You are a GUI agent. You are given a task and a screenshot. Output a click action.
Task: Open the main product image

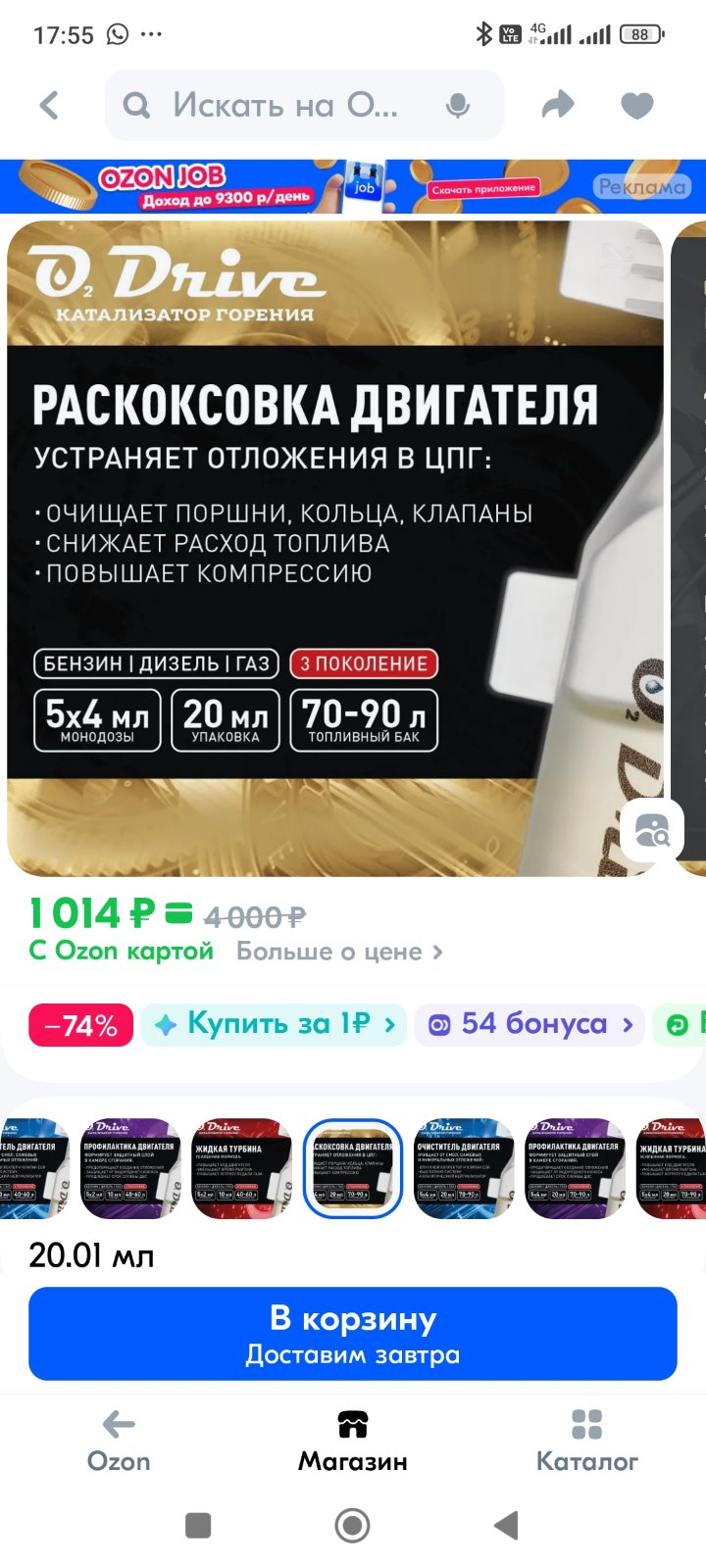point(335,549)
